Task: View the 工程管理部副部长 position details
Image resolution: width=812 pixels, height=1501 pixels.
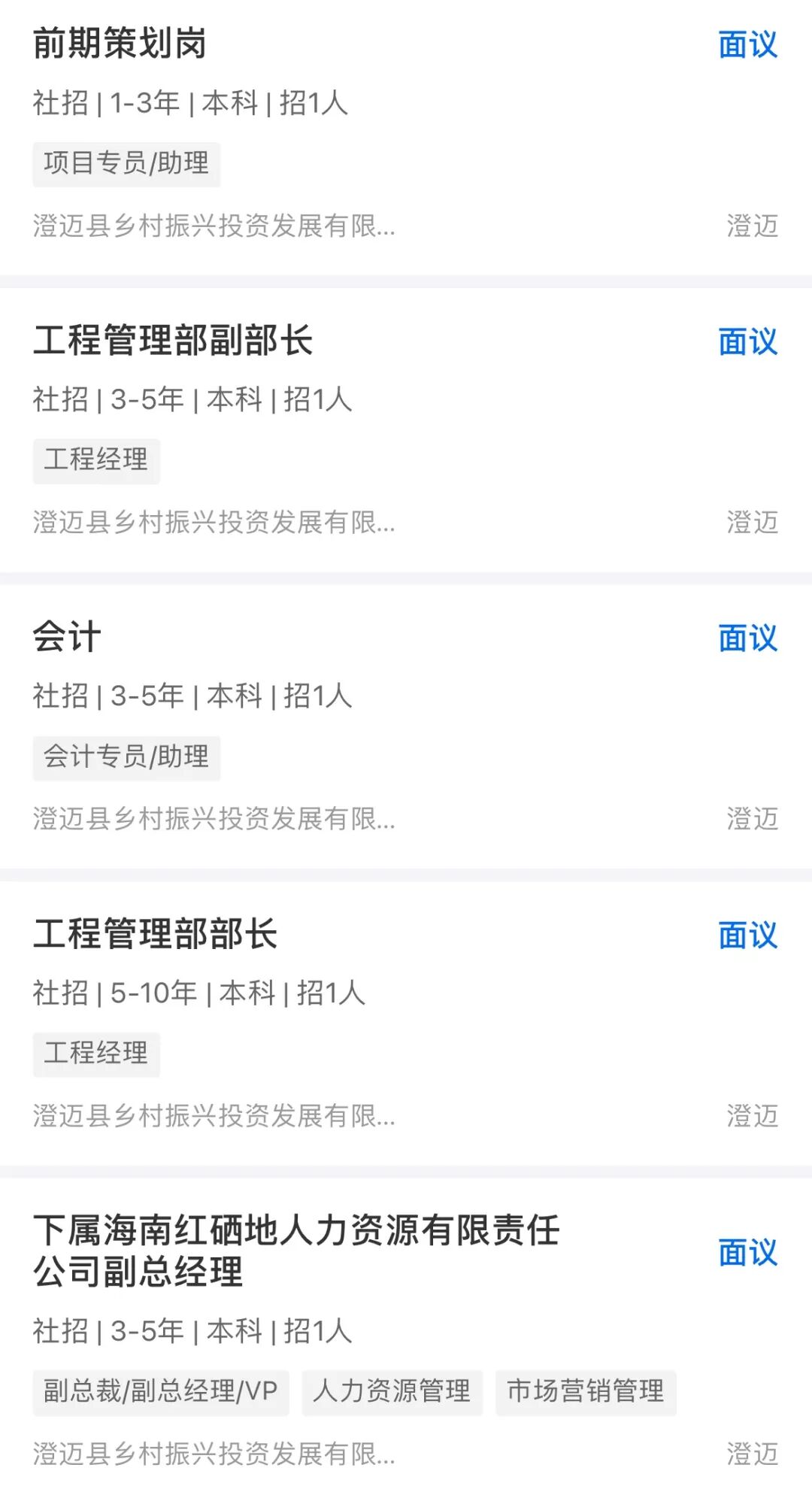Action: (x=173, y=340)
